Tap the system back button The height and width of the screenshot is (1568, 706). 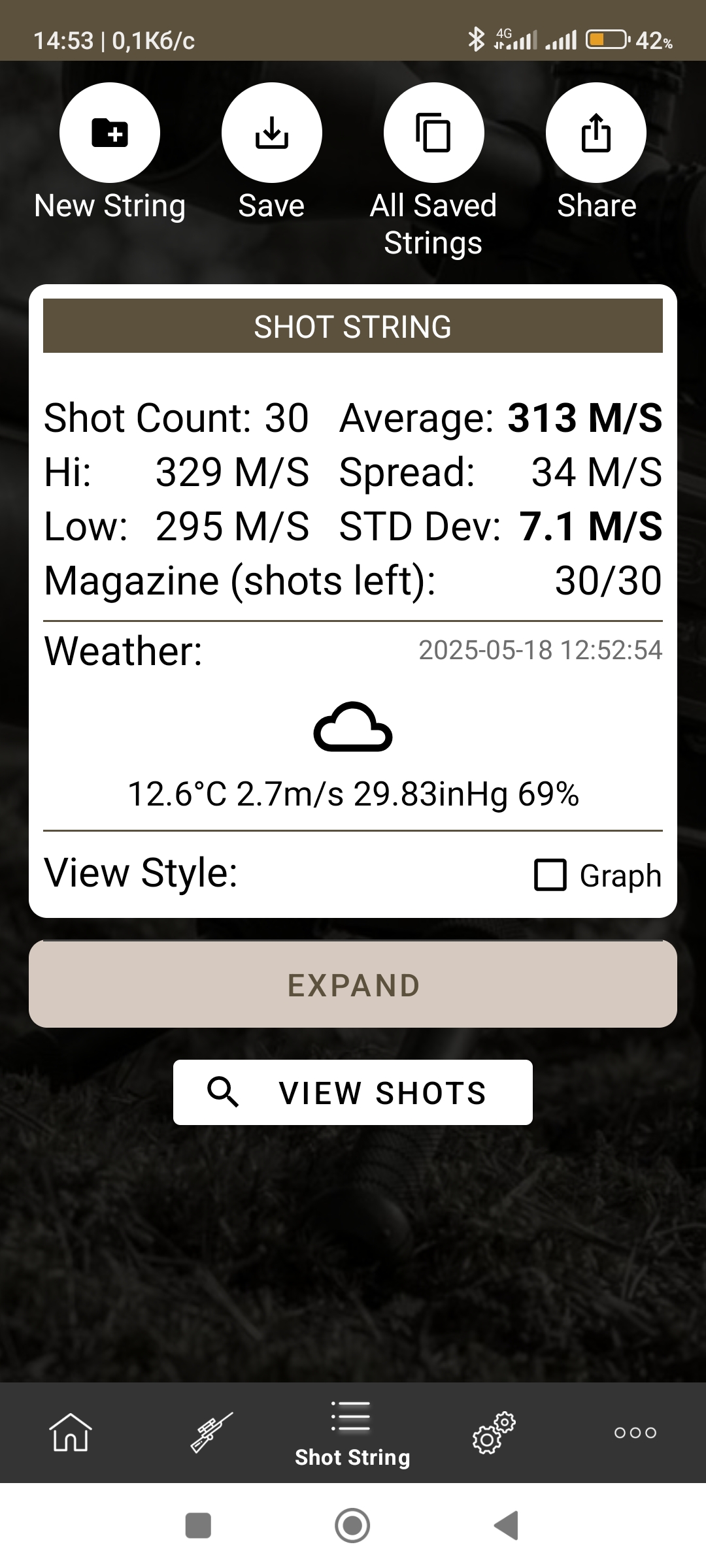[x=507, y=1526]
